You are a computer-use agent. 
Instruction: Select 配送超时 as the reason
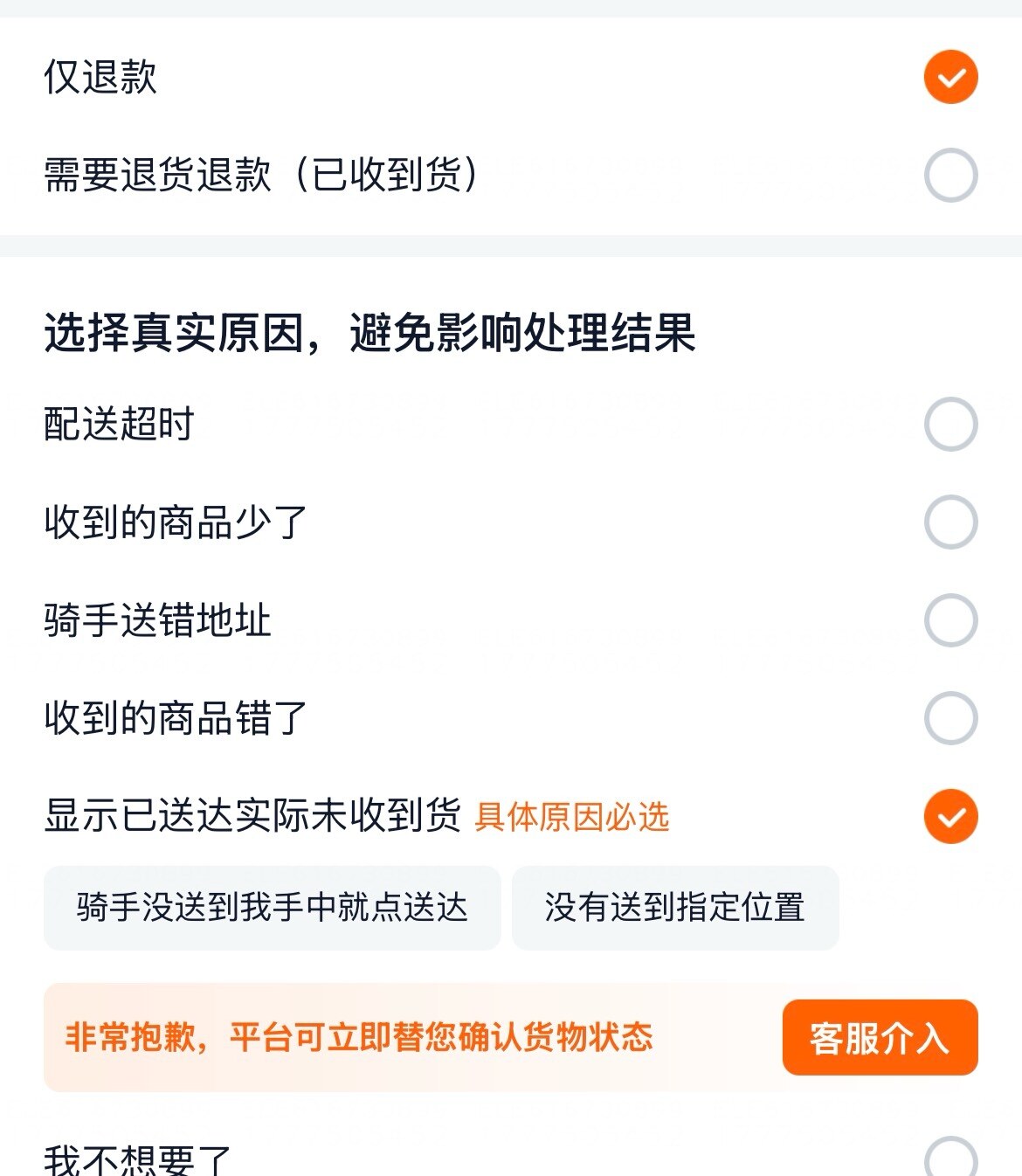(950, 425)
